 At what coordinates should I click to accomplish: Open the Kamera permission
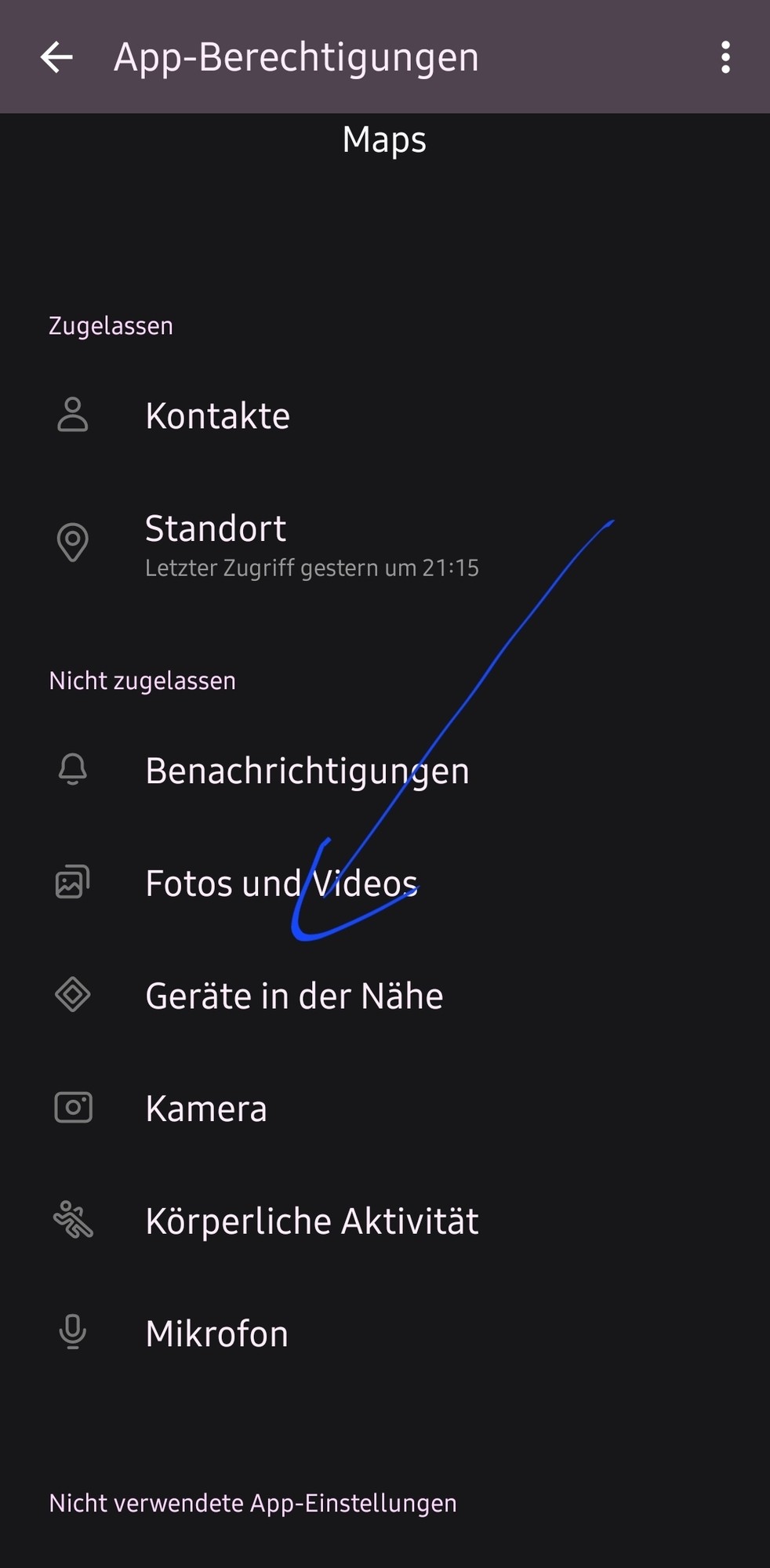(206, 1109)
